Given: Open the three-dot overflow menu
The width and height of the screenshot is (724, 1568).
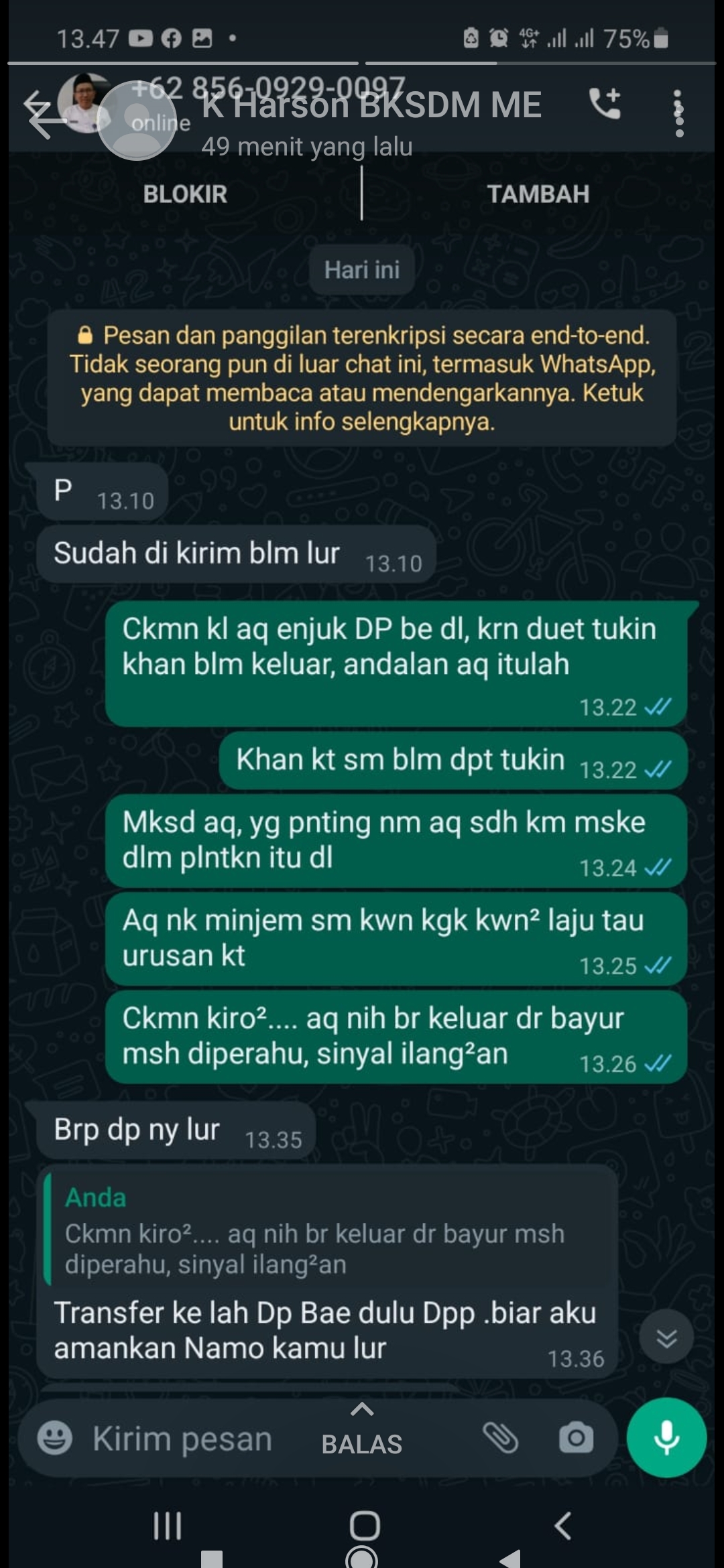Looking at the screenshot, I should [679, 114].
